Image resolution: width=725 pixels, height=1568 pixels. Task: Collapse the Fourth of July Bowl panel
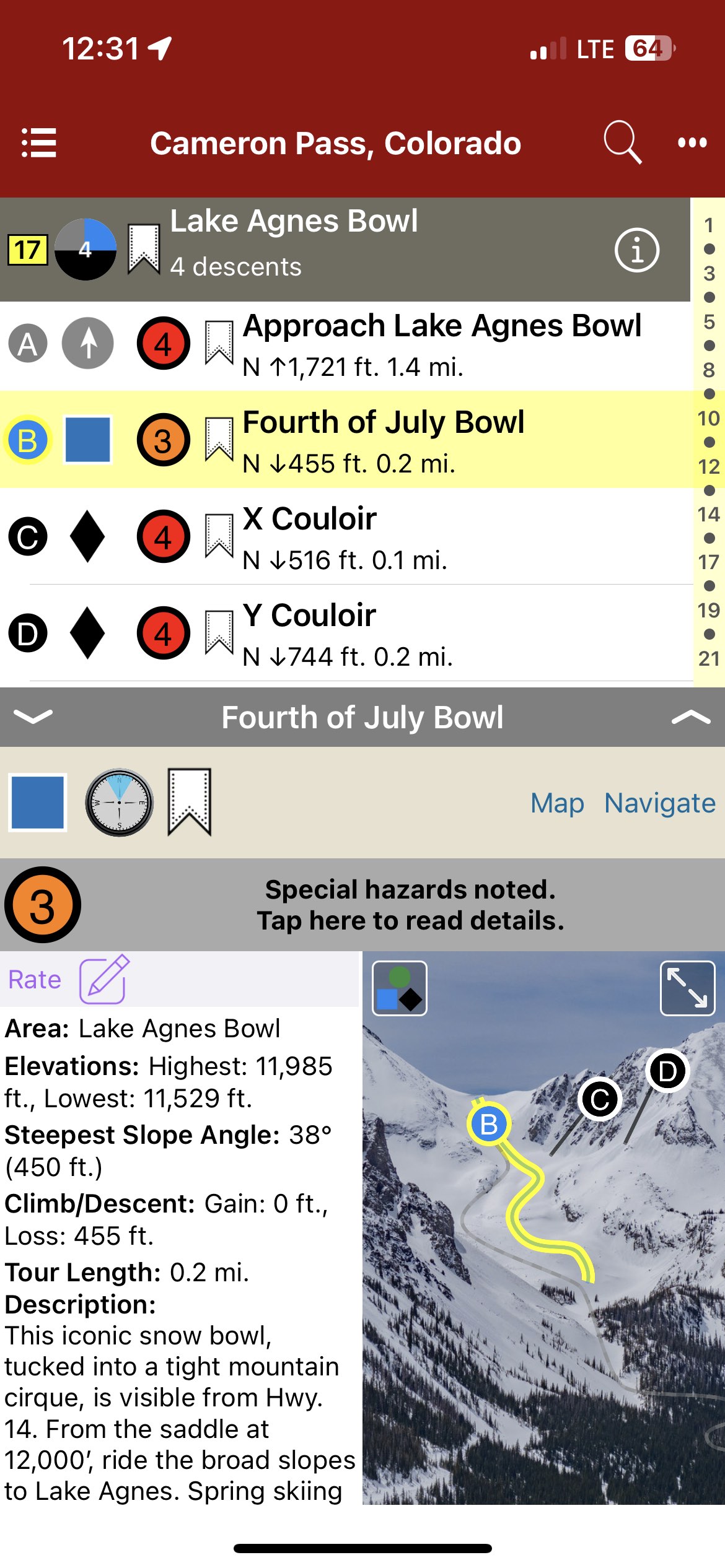pos(33,716)
